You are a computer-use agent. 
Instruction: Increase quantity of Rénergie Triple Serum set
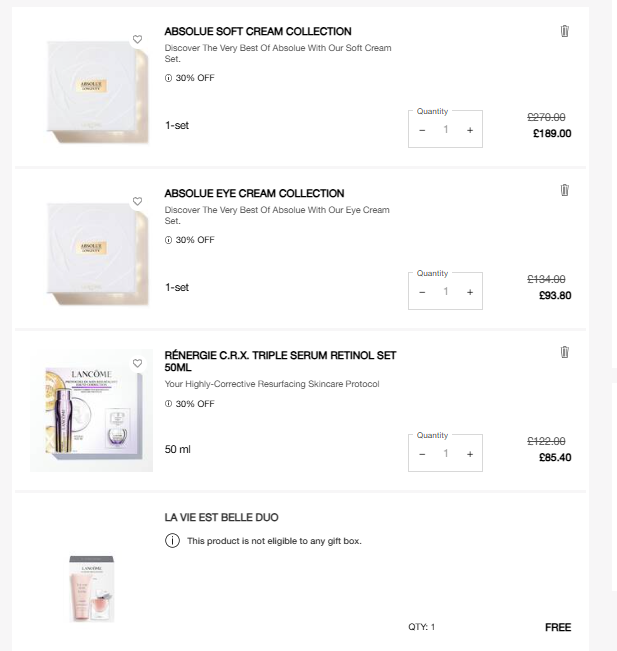tap(470, 454)
